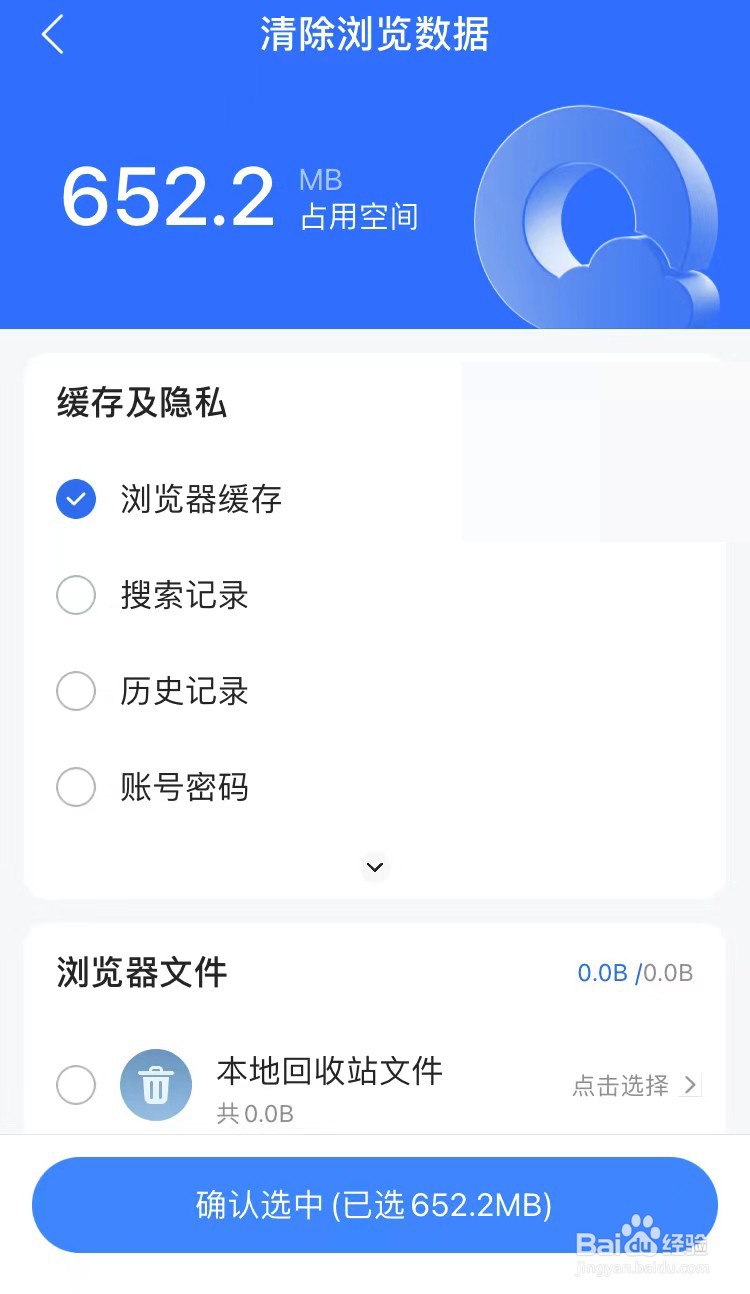Select the 历史记录 checkbox
The height and width of the screenshot is (1294, 750).
click(x=75, y=691)
